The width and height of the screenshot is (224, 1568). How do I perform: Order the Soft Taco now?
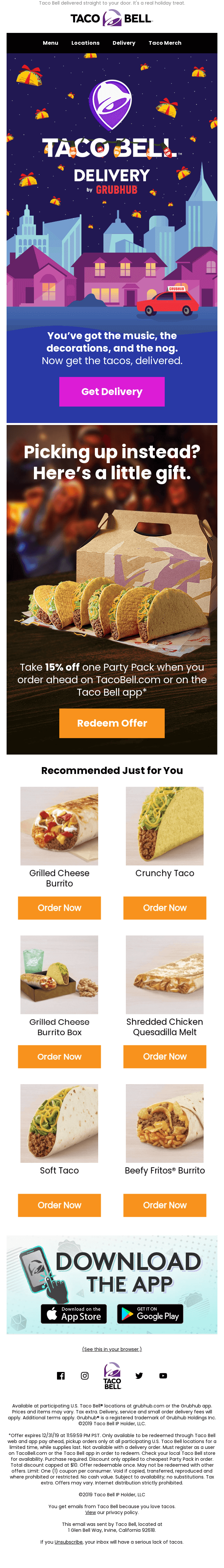59,1205
